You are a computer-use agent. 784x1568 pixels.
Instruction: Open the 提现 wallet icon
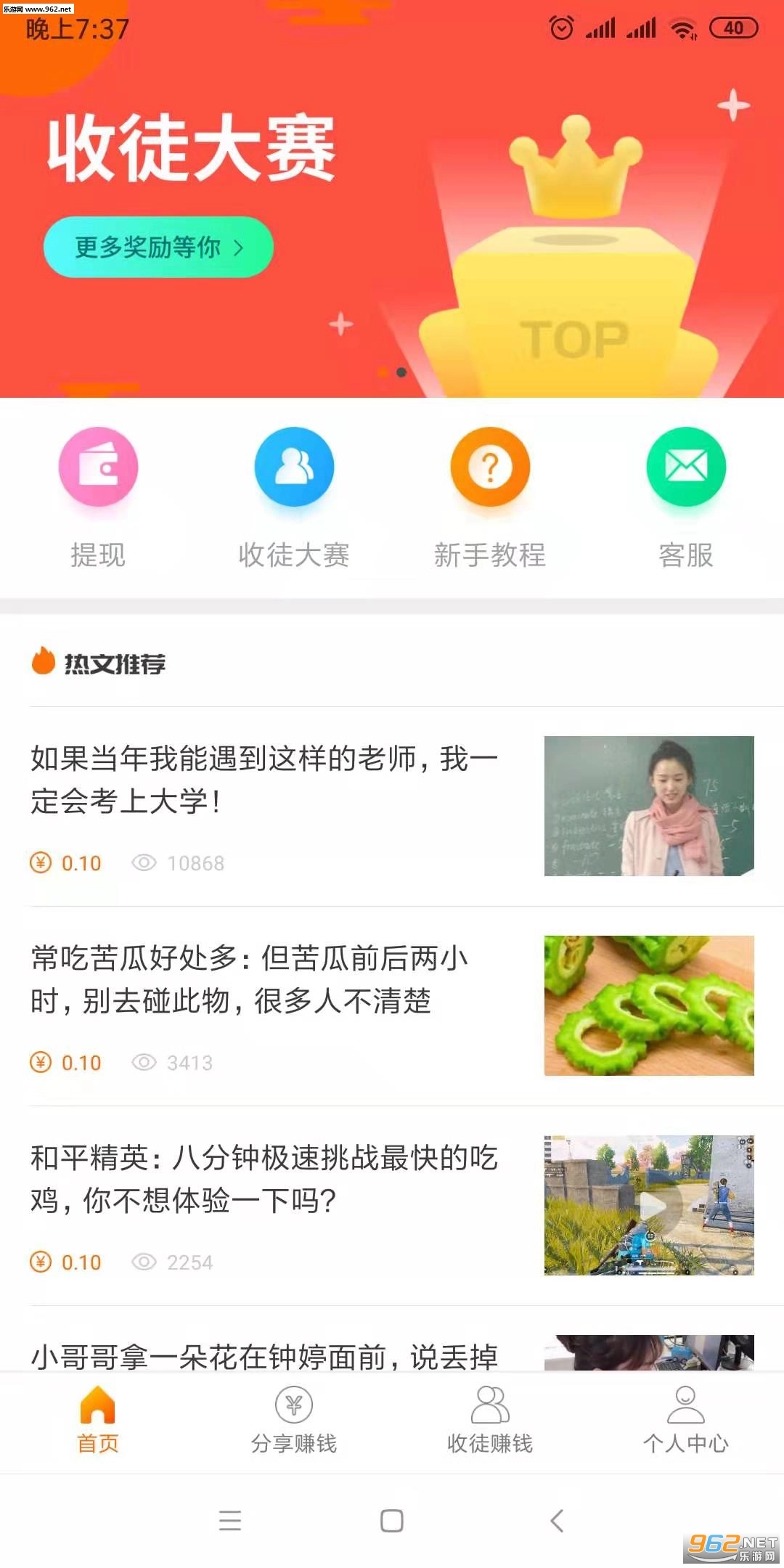pyautogui.click(x=98, y=467)
